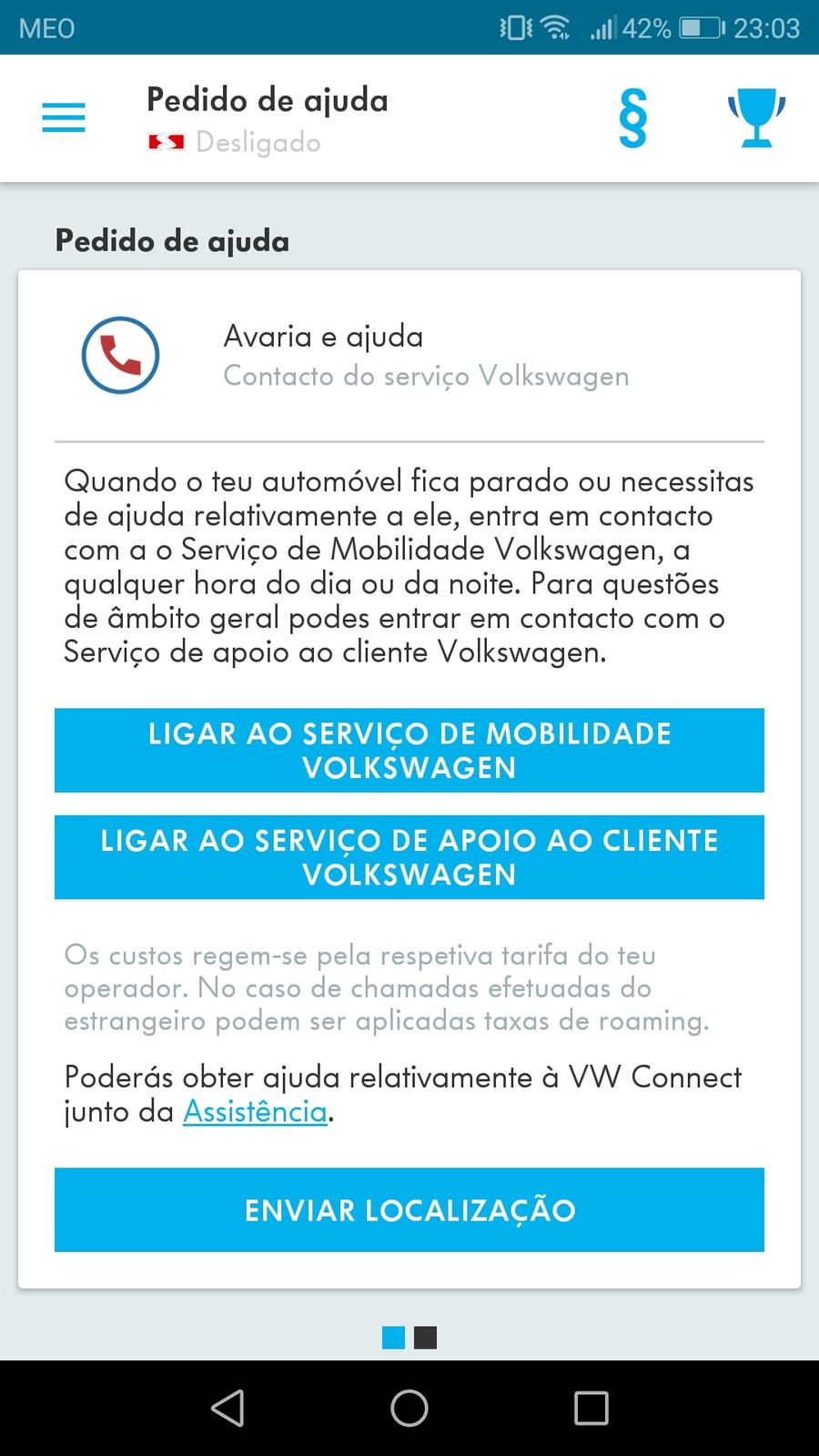Open the hamburger drawer menu
The image size is (819, 1456).
(x=64, y=118)
